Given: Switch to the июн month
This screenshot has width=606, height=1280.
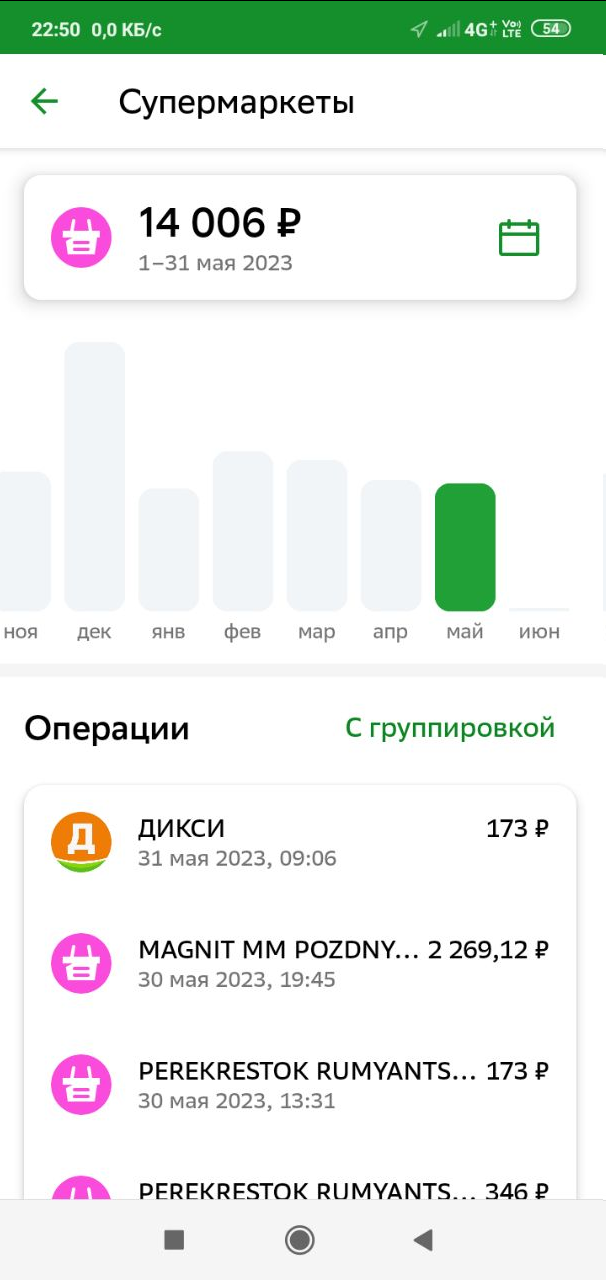Looking at the screenshot, I should coord(539,620).
